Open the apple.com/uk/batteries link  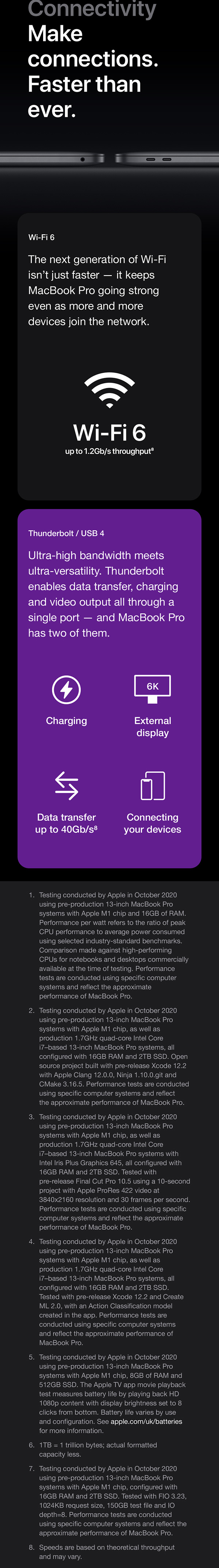[146, 1421]
